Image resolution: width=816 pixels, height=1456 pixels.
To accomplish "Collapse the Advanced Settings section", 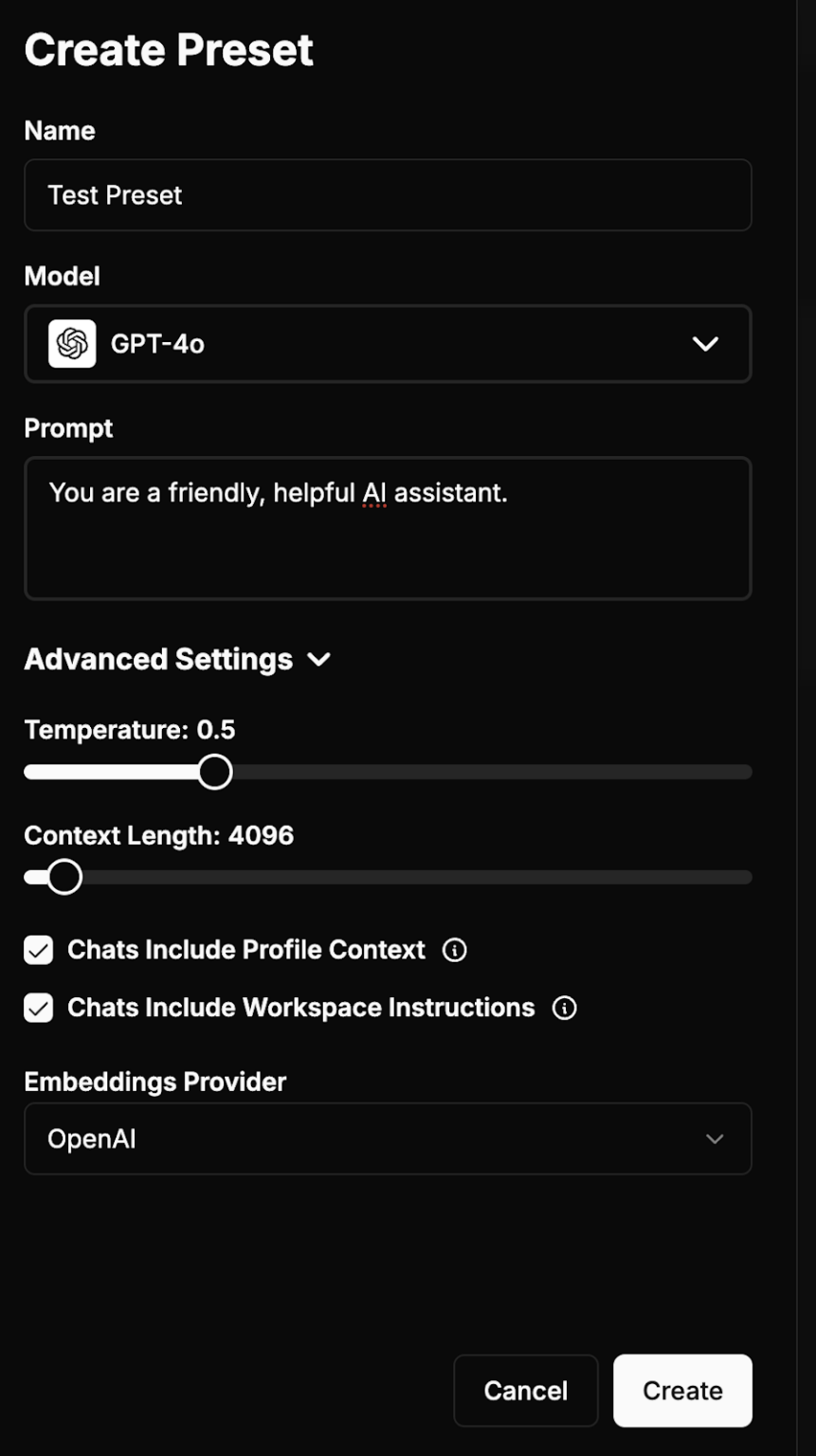I will point(176,659).
